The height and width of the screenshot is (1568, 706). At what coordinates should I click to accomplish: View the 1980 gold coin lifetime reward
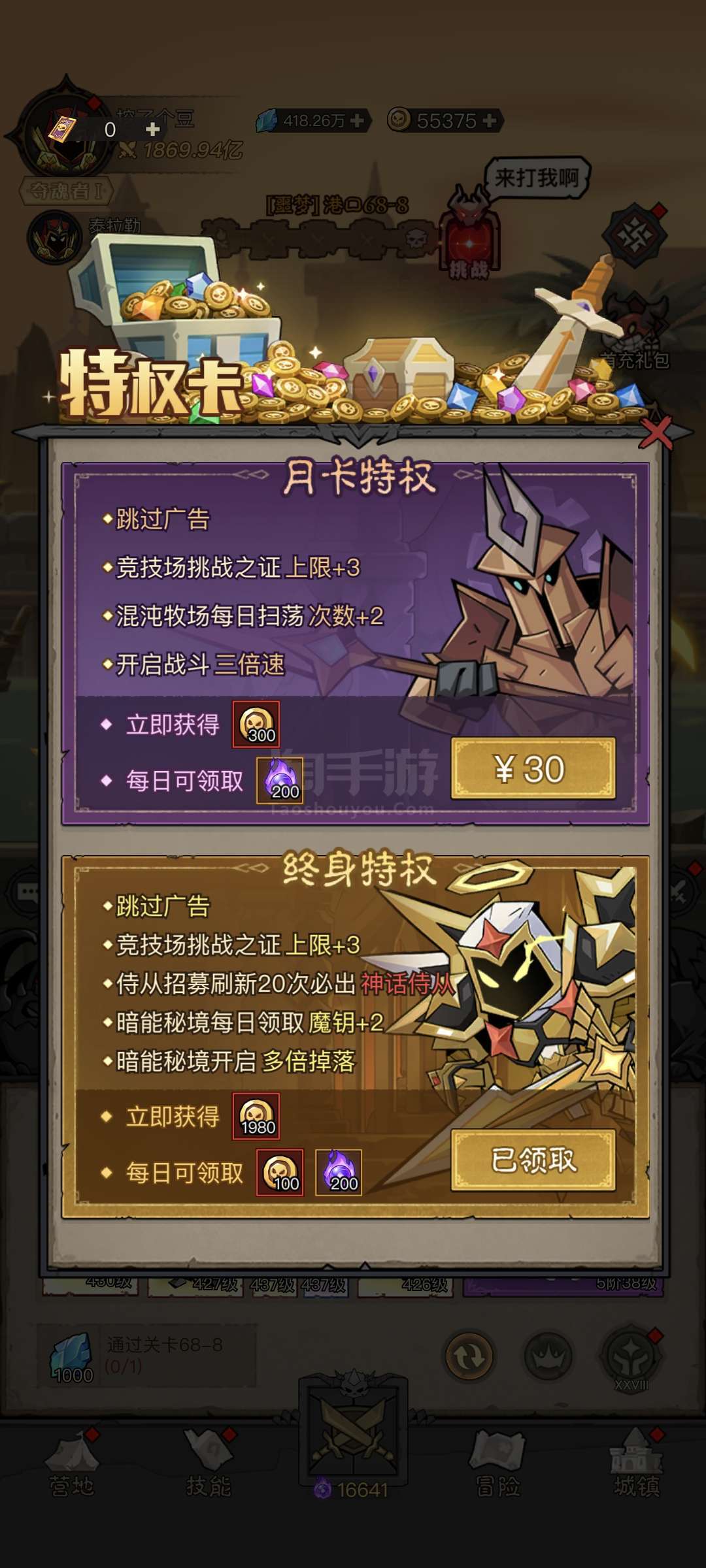[x=256, y=1117]
